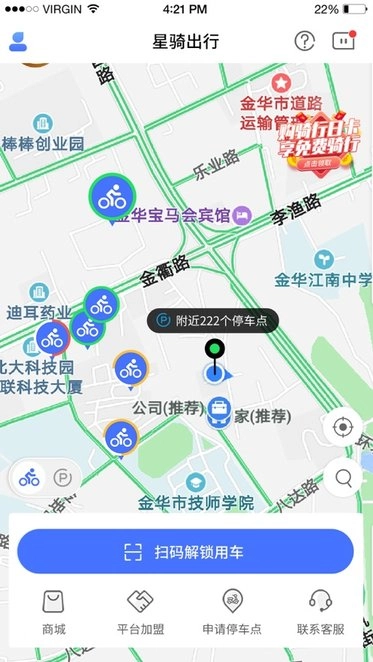Open the user profile icon
Viewport: 373px width, 662px height.
point(18,42)
